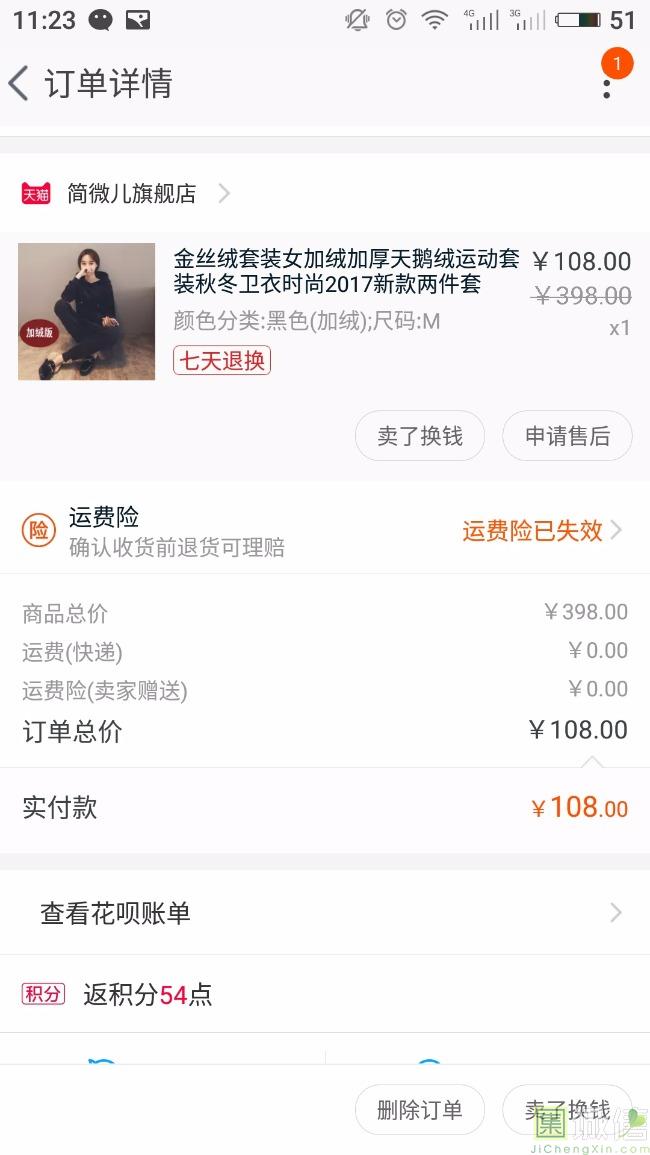Open the 金丝绒套装 product thumbnail
650x1155 pixels.
coord(86,311)
